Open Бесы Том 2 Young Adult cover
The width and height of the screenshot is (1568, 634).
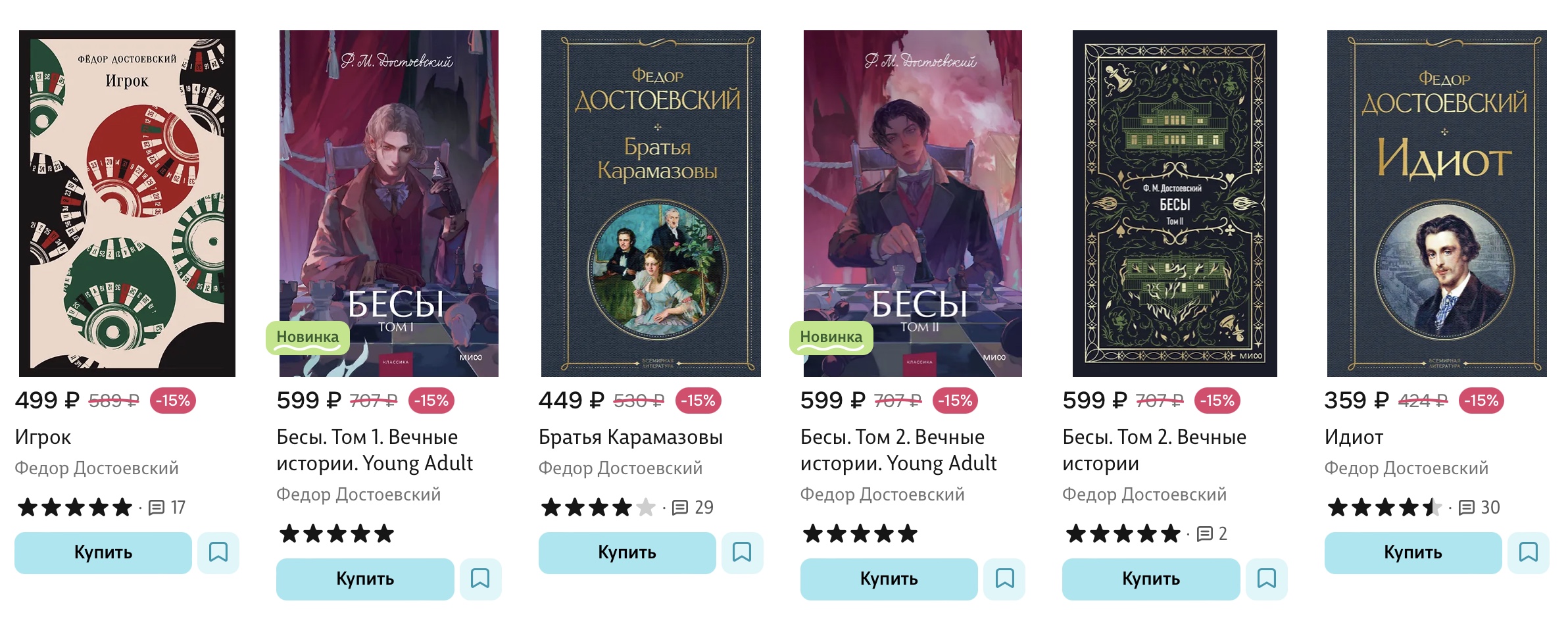[x=912, y=203]
